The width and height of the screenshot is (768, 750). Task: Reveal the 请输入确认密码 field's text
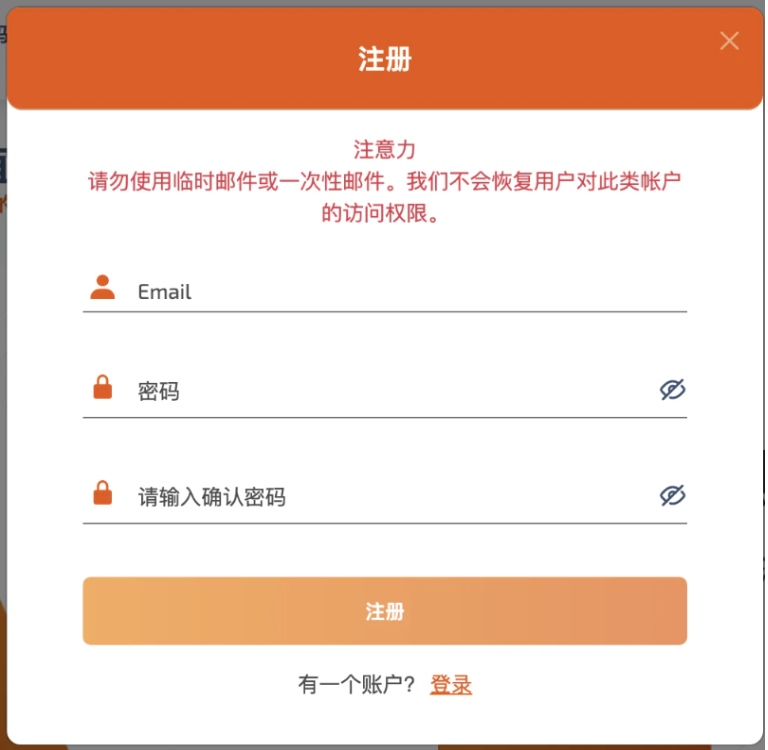tap(673, 496)
